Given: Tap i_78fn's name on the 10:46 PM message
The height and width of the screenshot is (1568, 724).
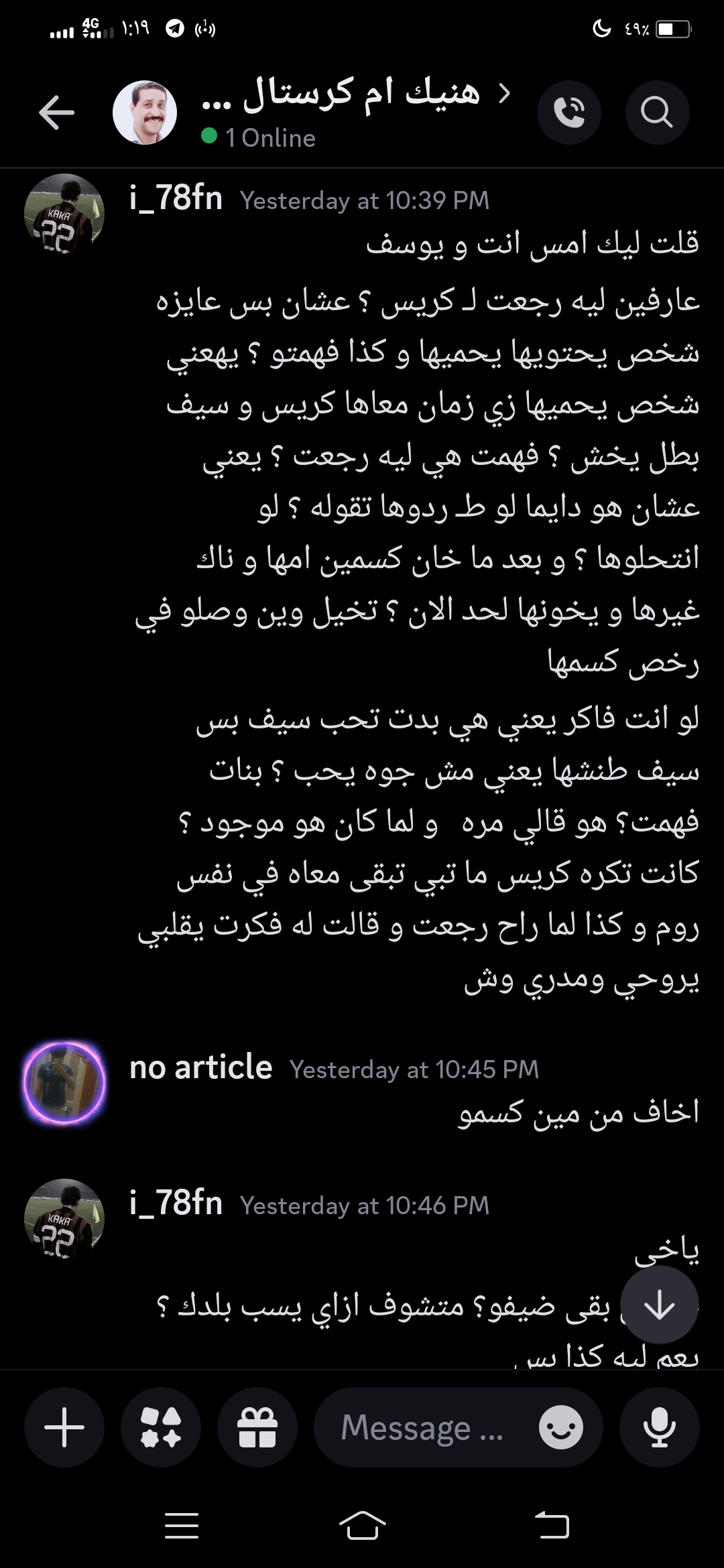Looking at the screenshot, I should [176, 1203].
